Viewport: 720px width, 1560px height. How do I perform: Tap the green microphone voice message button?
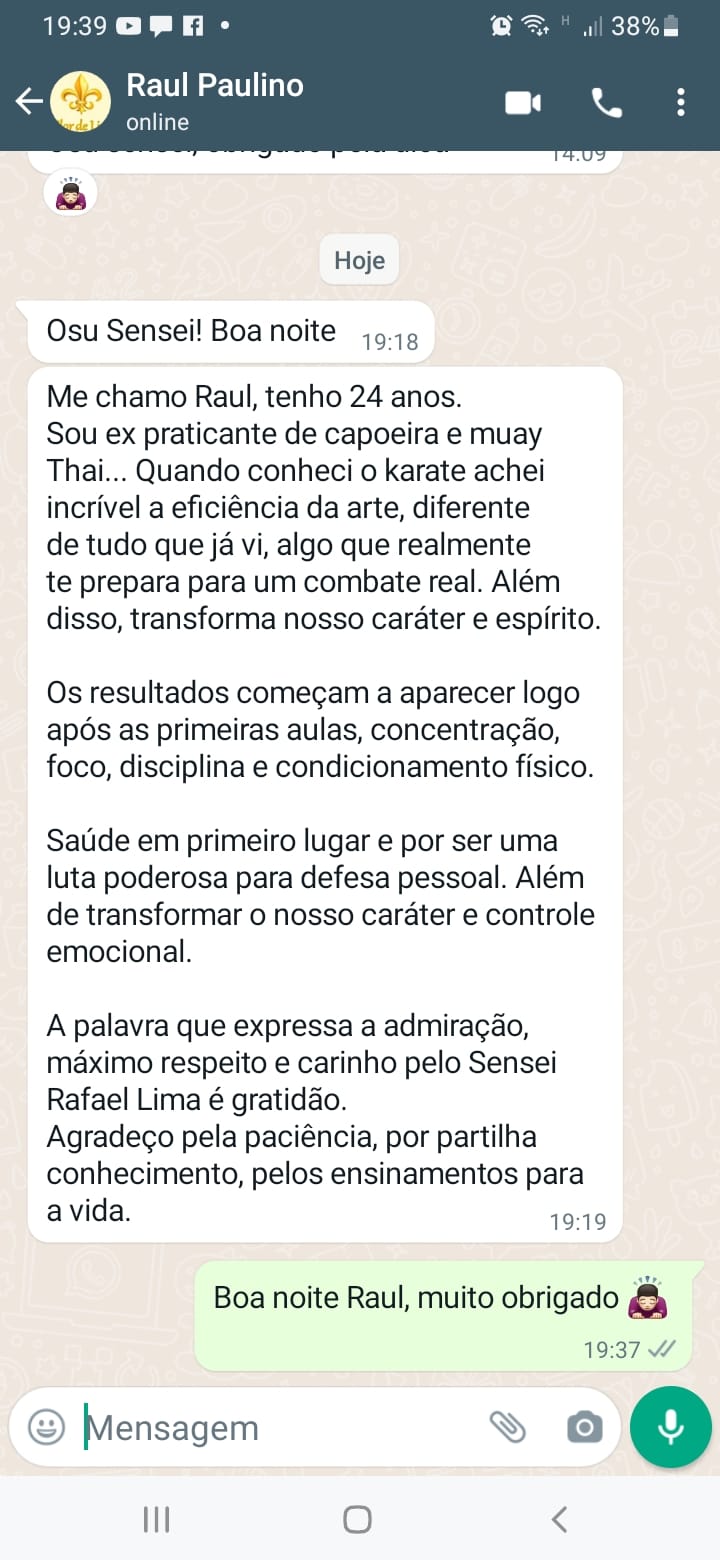pyautogui.click(x=671, y=1427)
